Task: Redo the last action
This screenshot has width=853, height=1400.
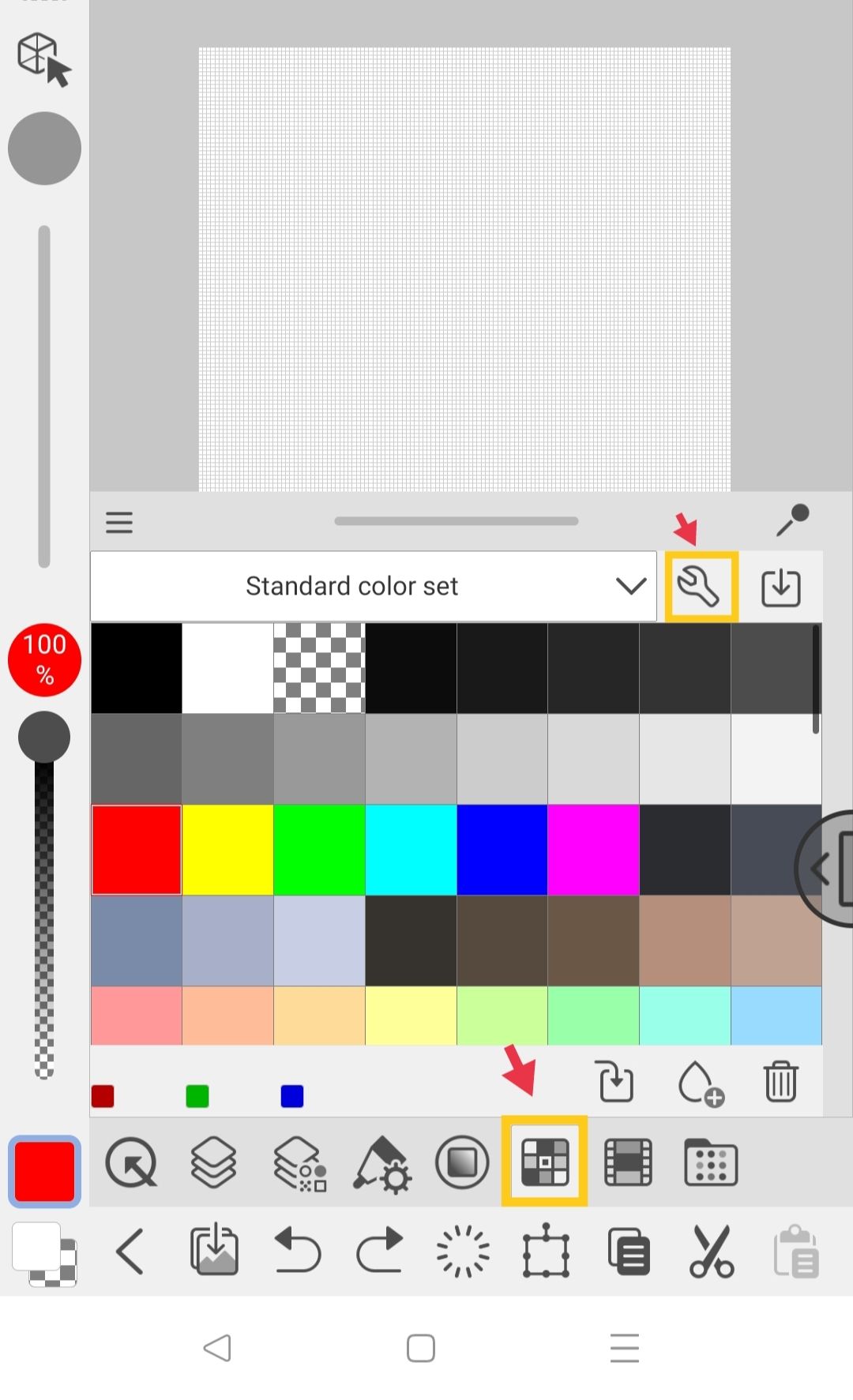Action: pos(380,1252)
